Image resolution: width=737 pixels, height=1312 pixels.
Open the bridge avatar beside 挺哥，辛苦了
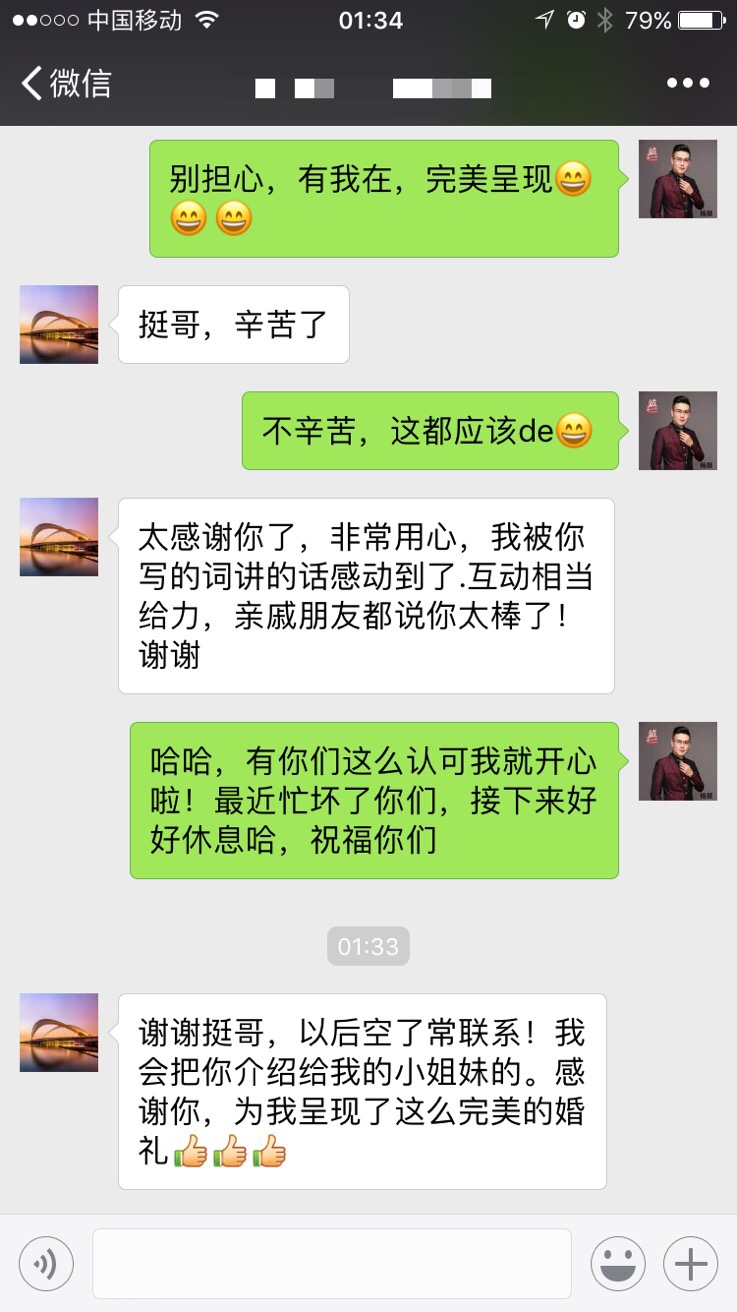tap(59, 325)
